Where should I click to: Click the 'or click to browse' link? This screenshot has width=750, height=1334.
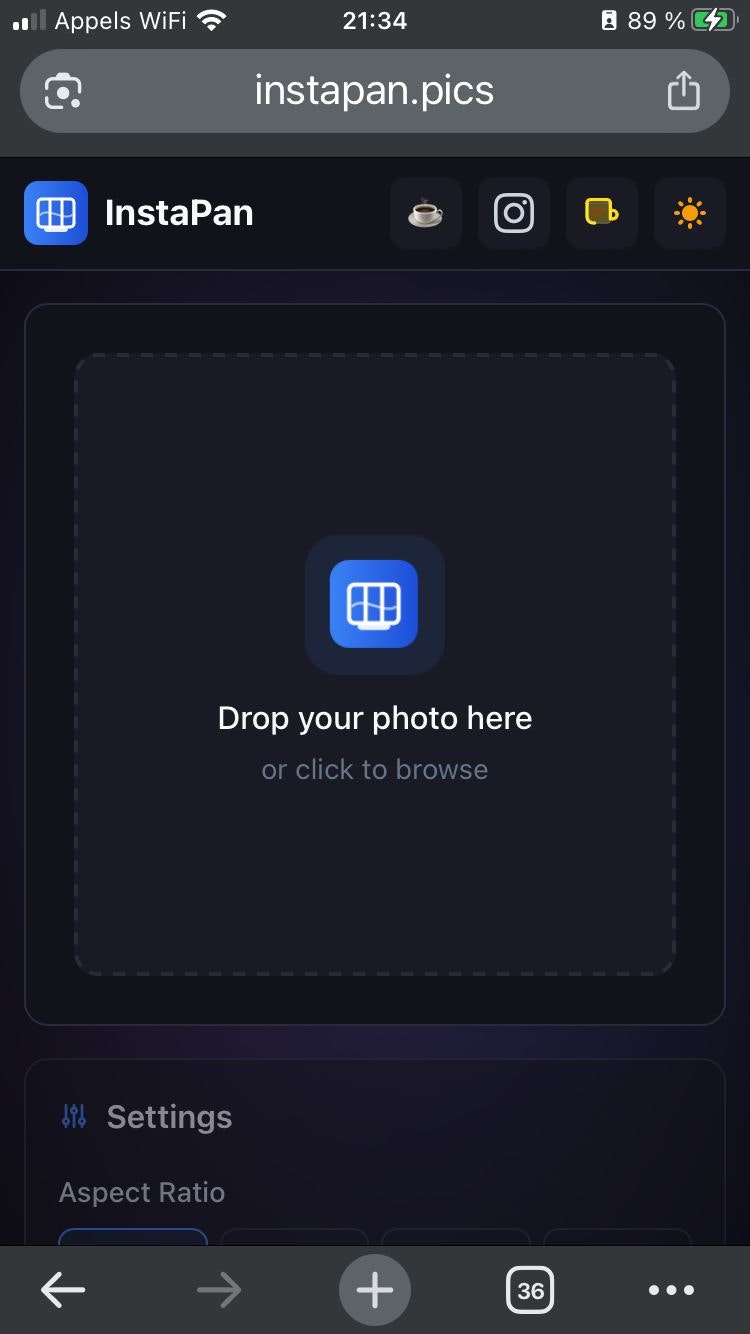click(x=374, y=769)
